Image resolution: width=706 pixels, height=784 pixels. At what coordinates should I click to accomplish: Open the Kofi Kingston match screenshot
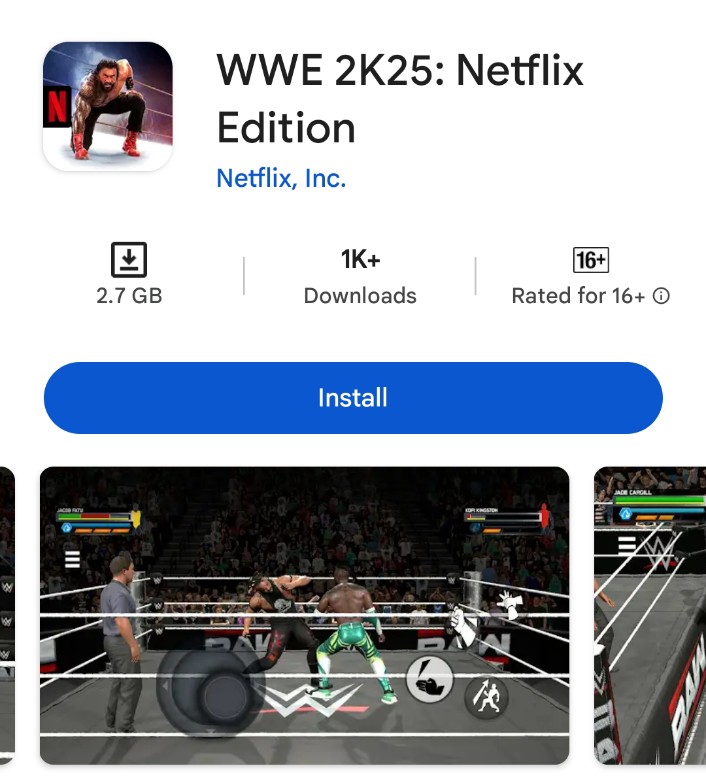click(304, 615)
